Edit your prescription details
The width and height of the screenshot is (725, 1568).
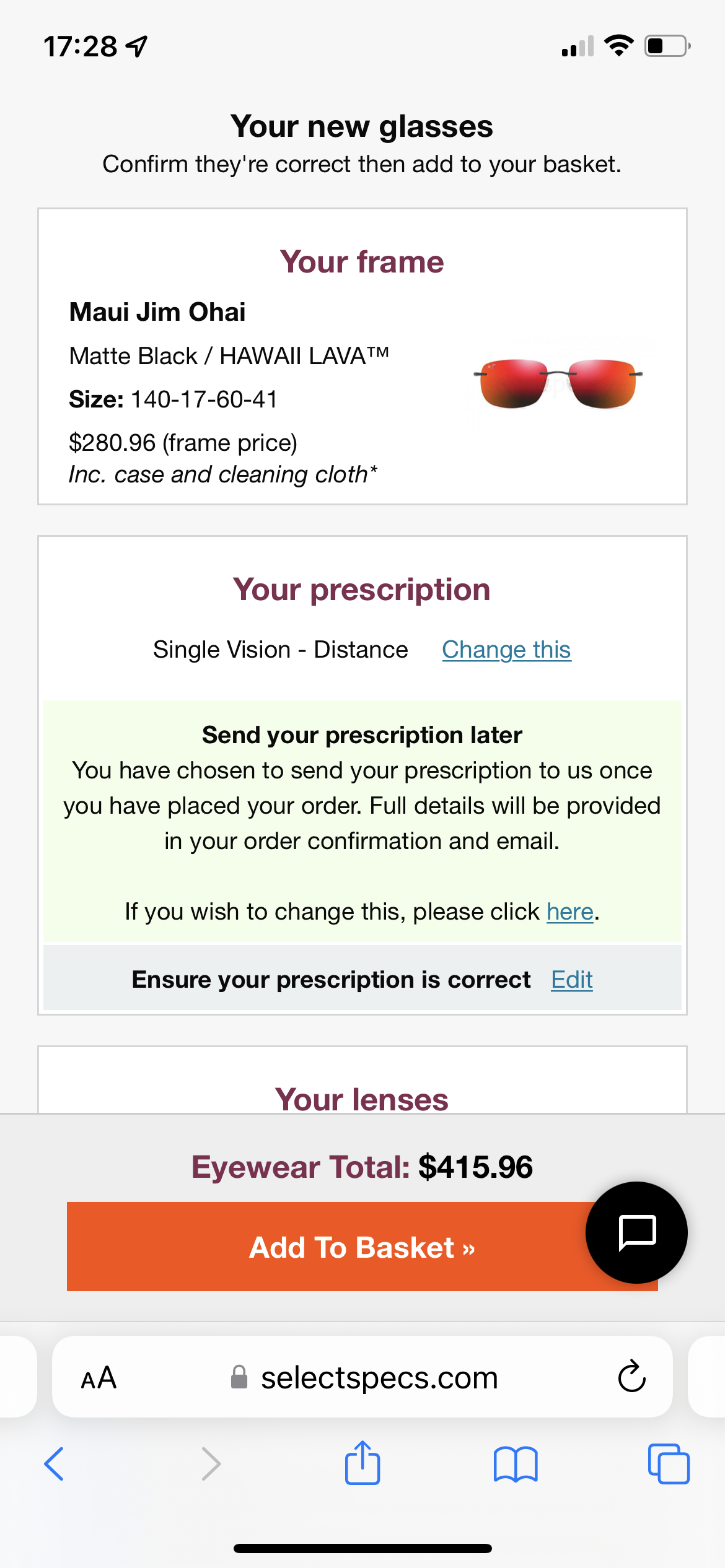click(x=571, y=980)
